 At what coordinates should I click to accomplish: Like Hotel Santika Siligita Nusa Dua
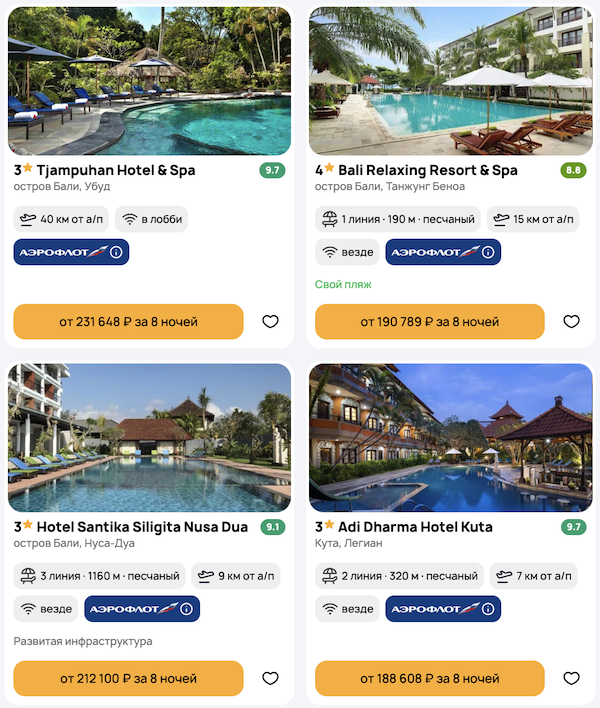pos(270,679)
